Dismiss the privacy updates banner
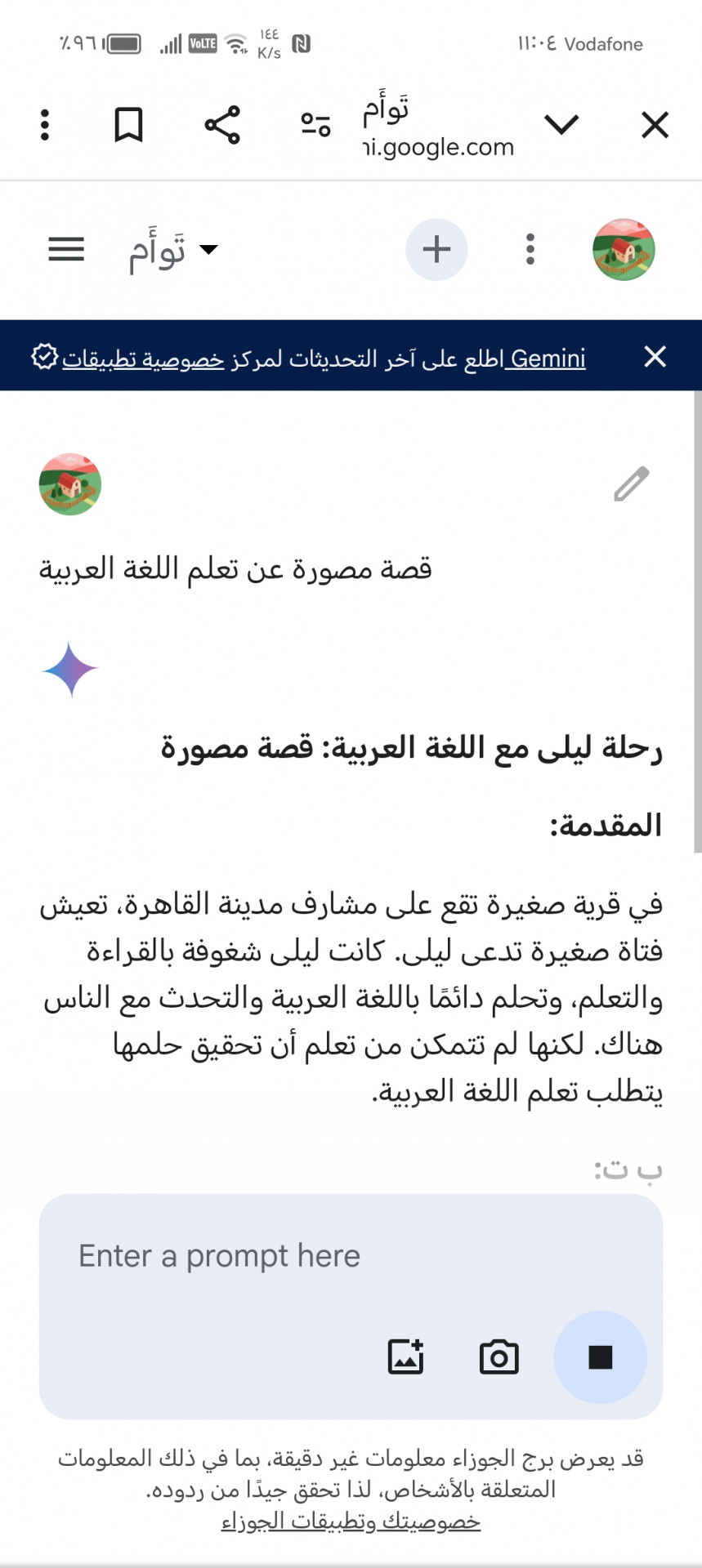The height and width of the screenshot is (1568, 702). (655, 357)
